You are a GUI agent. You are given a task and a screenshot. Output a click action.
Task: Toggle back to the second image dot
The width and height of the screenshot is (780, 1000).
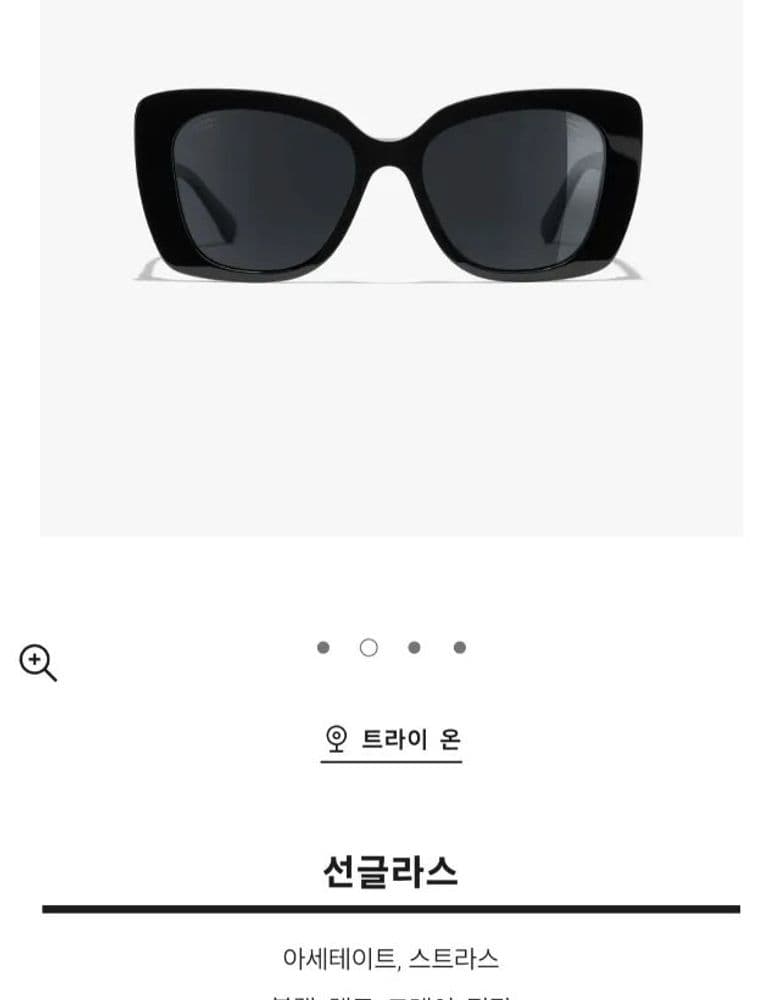(x=368, y=646)
